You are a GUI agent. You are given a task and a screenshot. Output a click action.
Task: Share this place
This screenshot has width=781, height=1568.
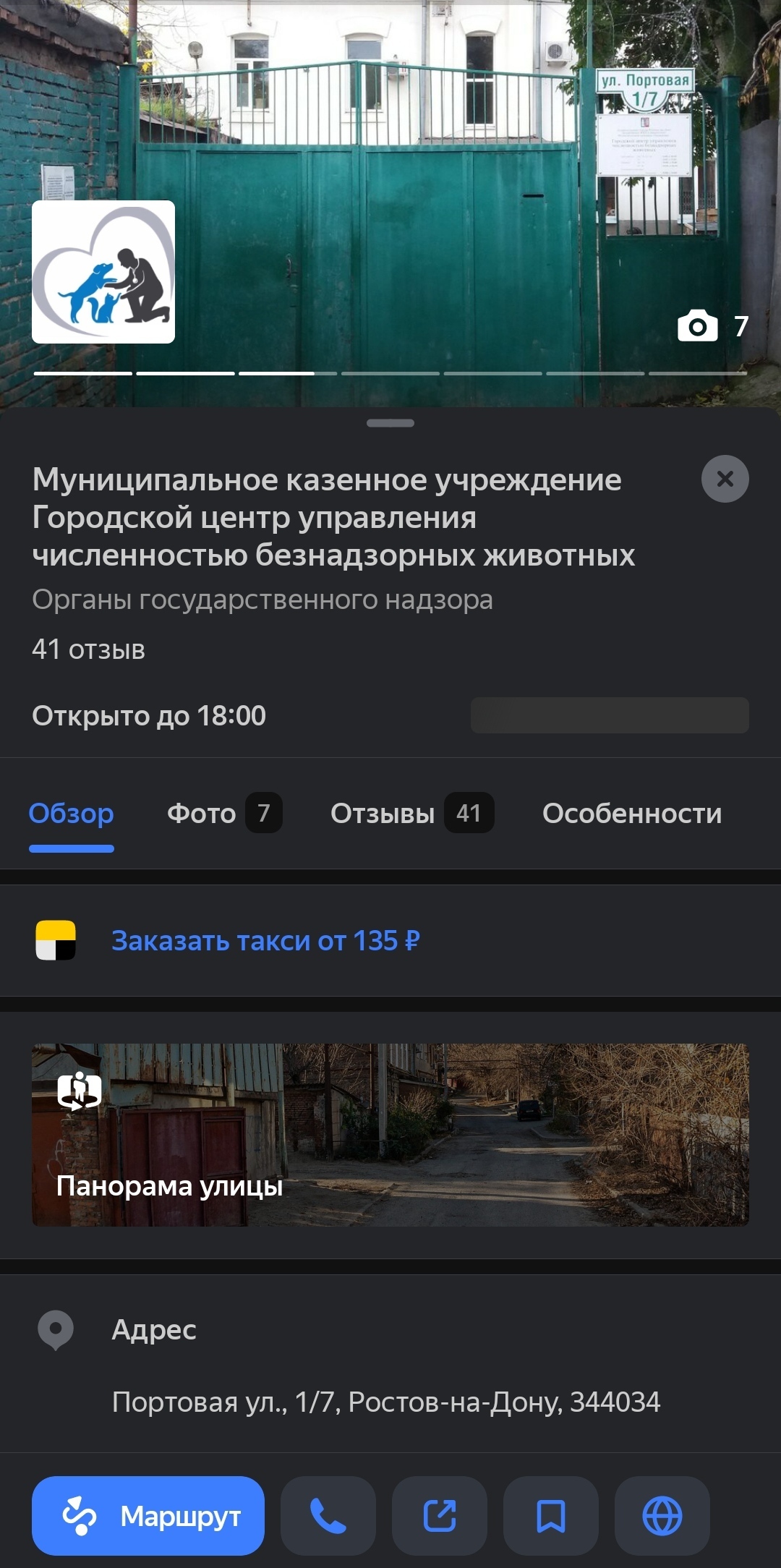pos(440,1516)
